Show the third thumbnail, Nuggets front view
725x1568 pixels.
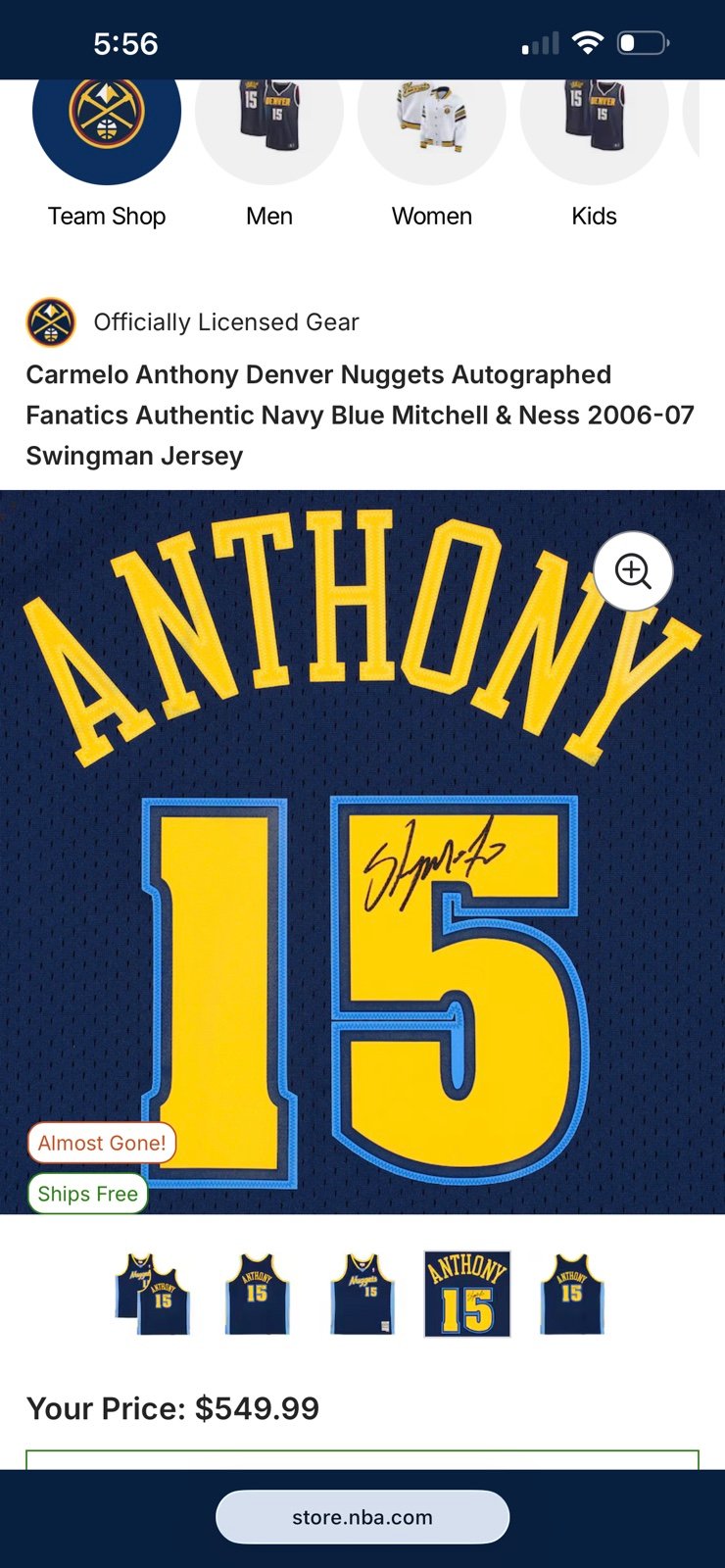pos(362,1294)
